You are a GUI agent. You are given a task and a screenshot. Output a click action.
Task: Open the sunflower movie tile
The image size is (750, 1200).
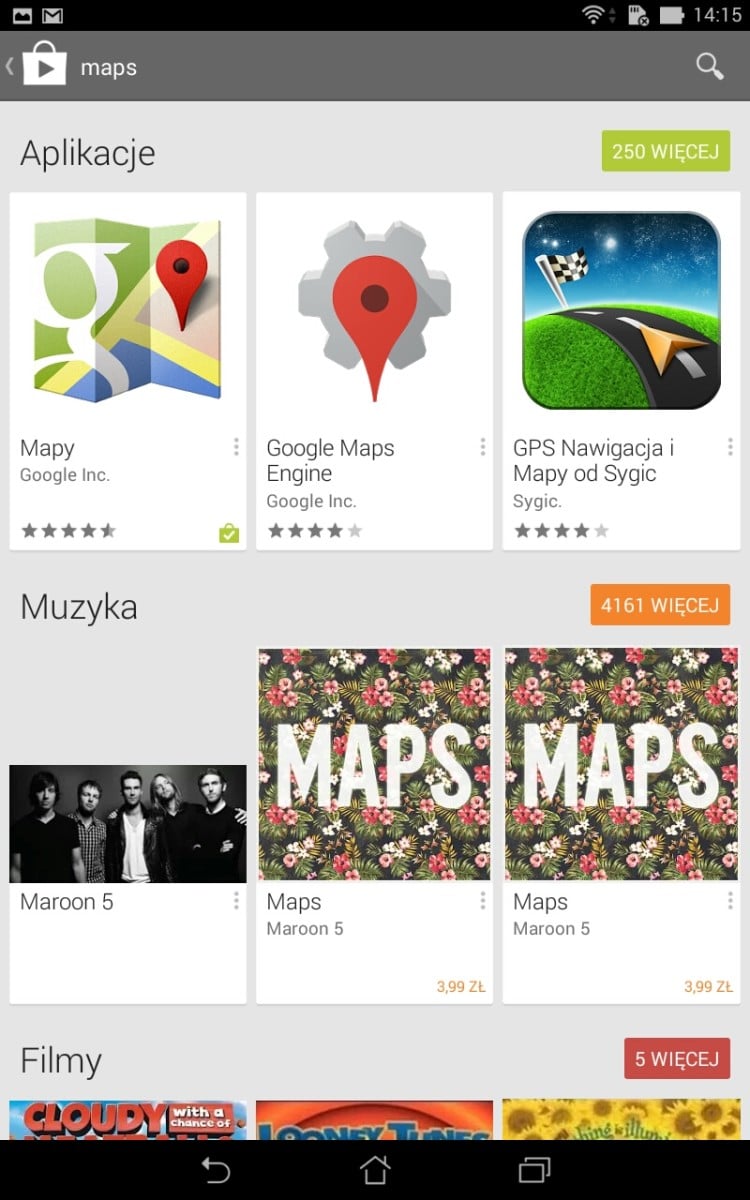click(x=621, y=1120)
